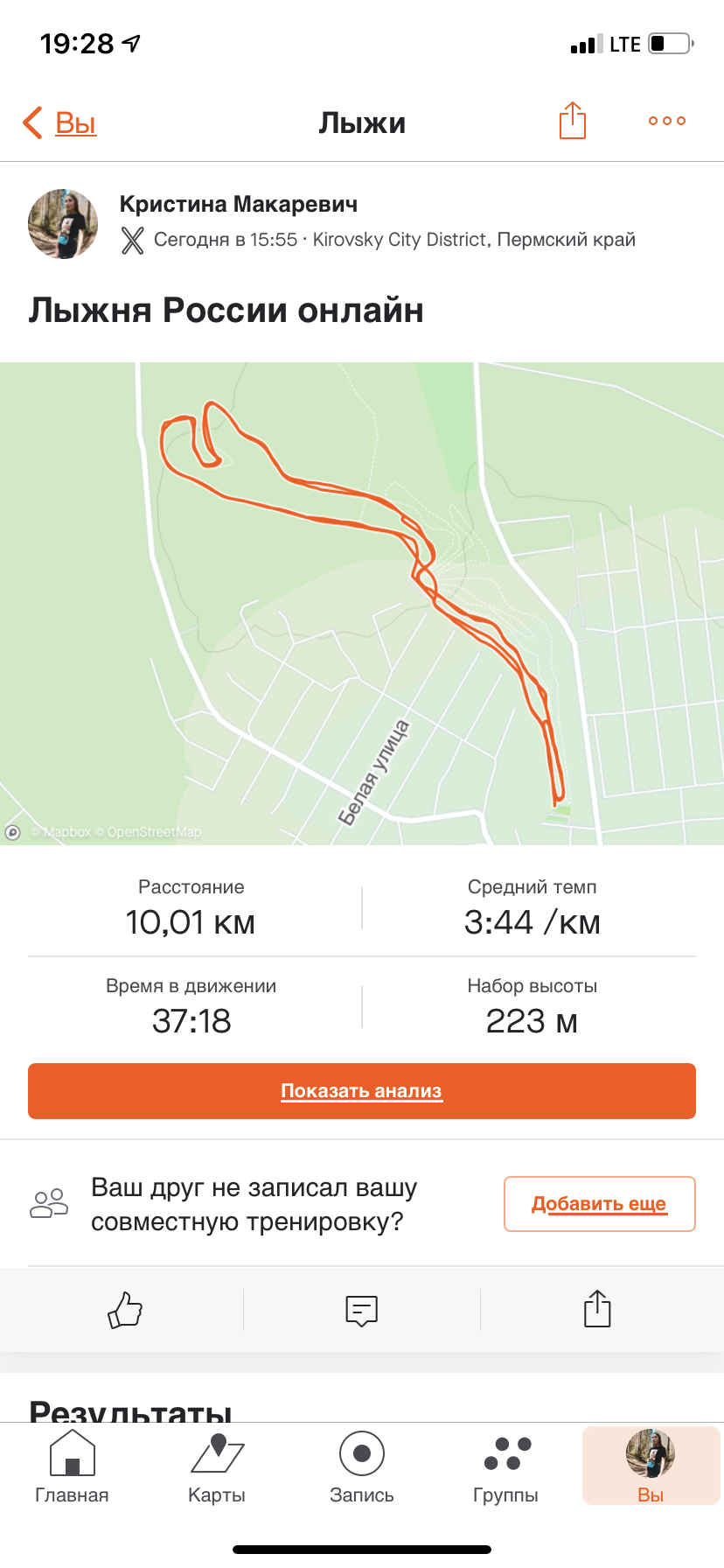Open Кристина Макаревич profile photo
This screenshot has width=724, height=1568.
pos(63,224)
